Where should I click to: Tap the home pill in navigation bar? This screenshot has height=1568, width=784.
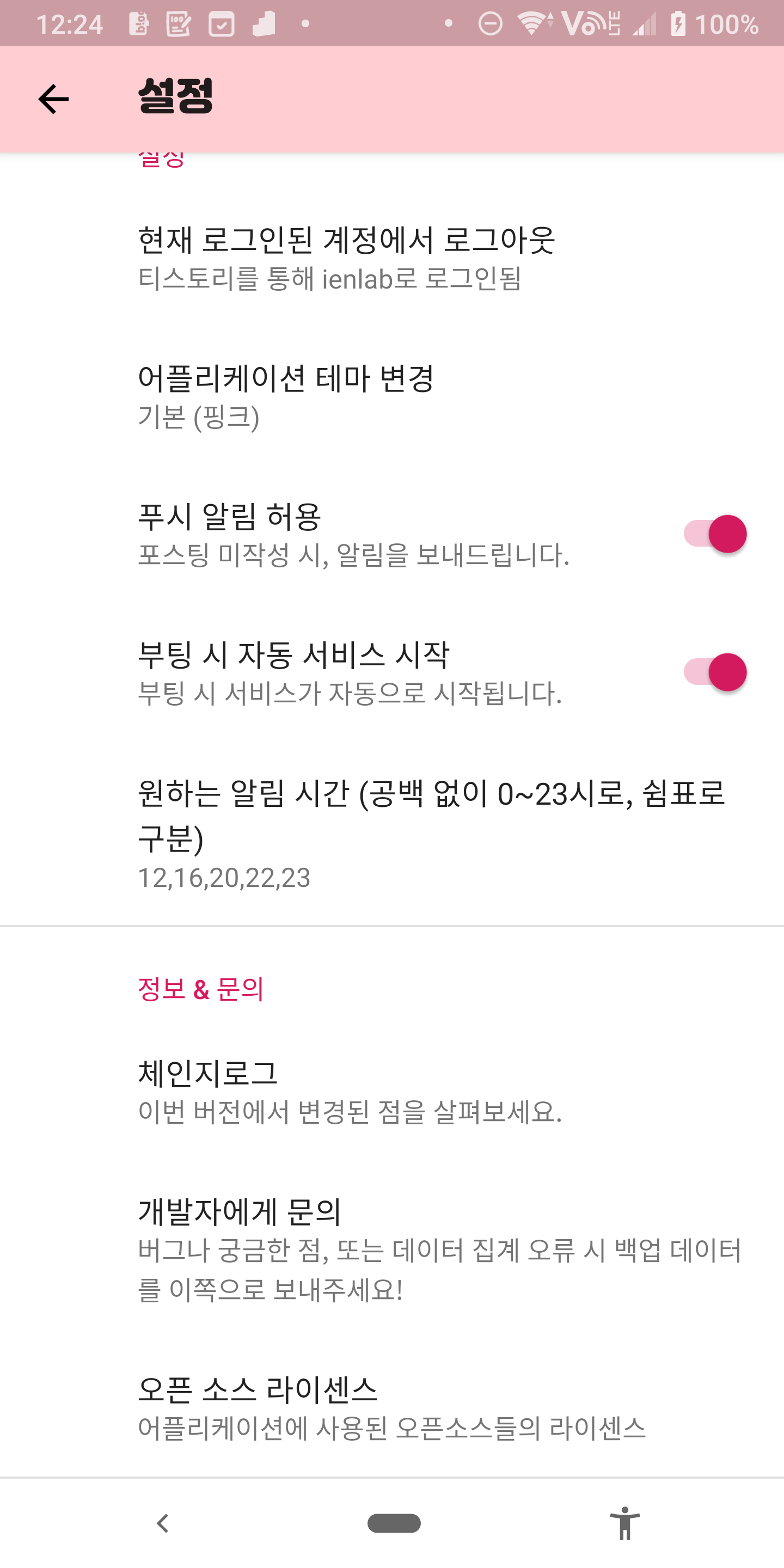point(394,1523)
